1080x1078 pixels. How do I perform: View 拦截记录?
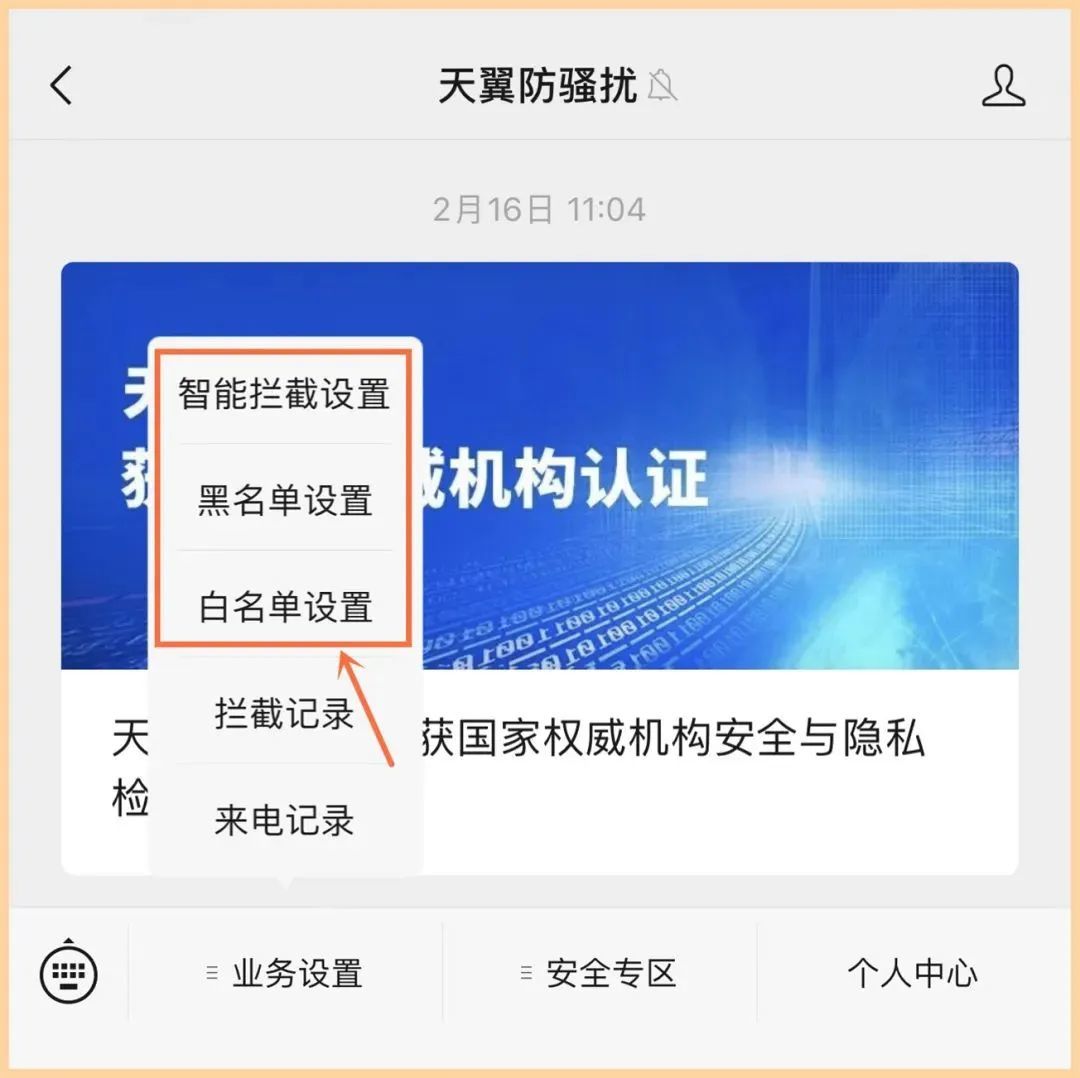coord(284,714)
